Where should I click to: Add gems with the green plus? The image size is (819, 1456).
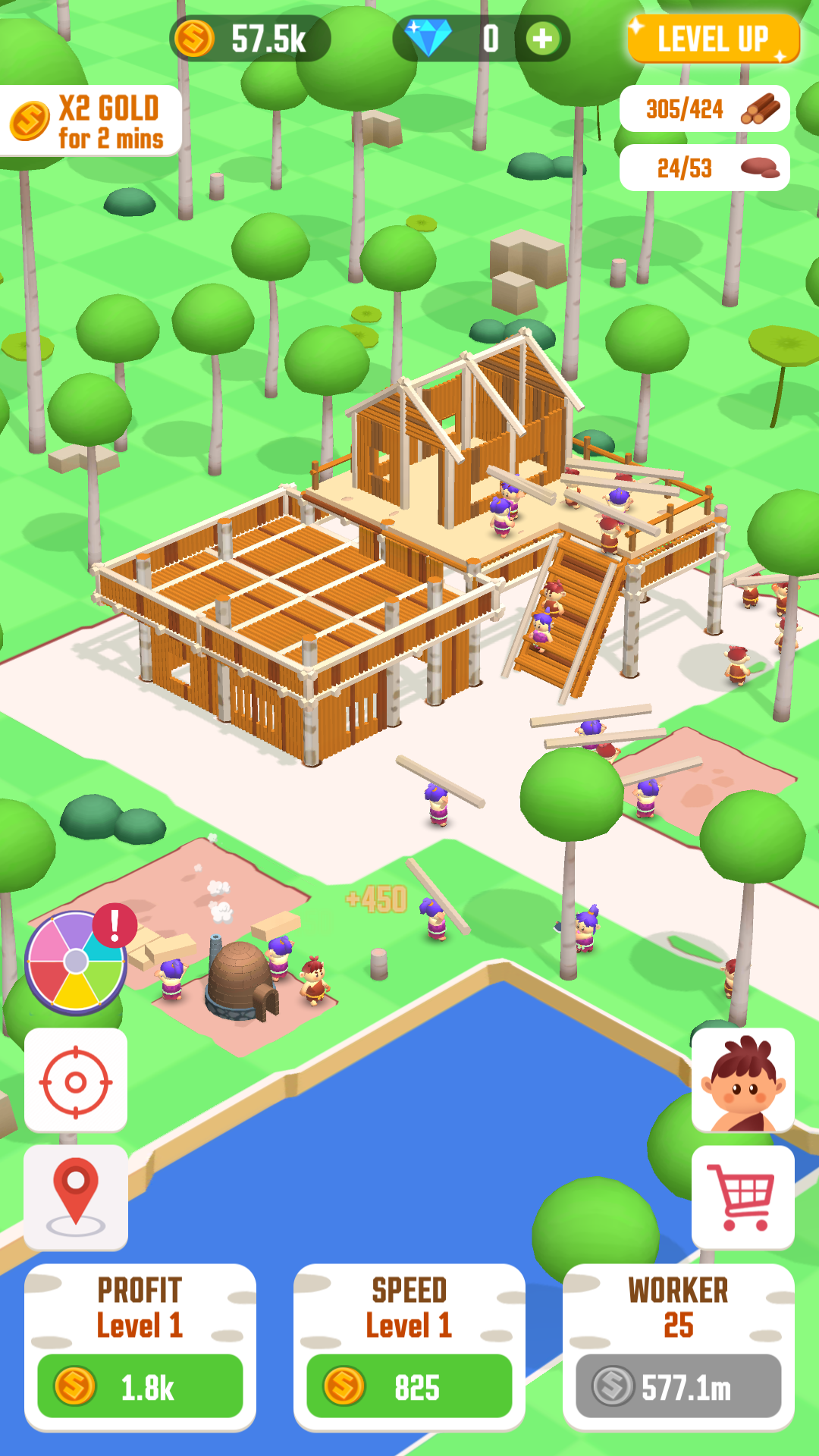pyautogui.click(x=542, y=39)
